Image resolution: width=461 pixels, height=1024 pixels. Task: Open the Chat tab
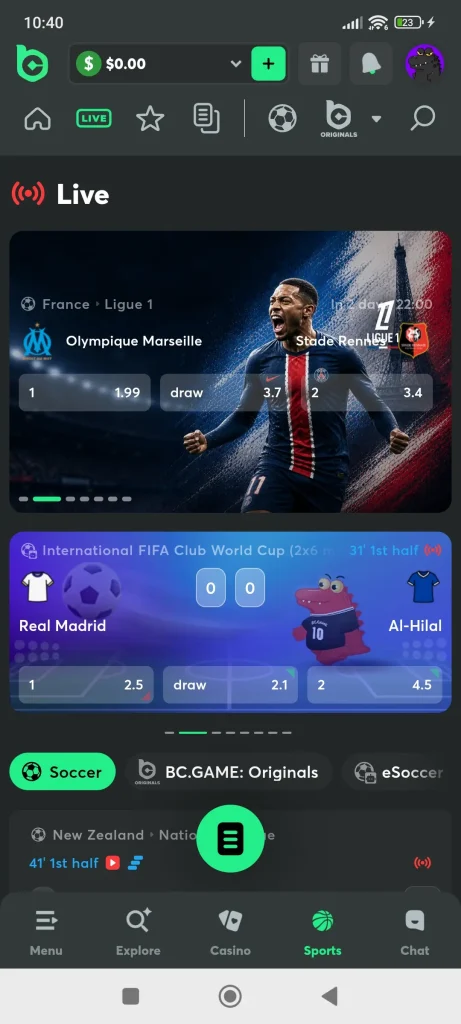point(415,932)
